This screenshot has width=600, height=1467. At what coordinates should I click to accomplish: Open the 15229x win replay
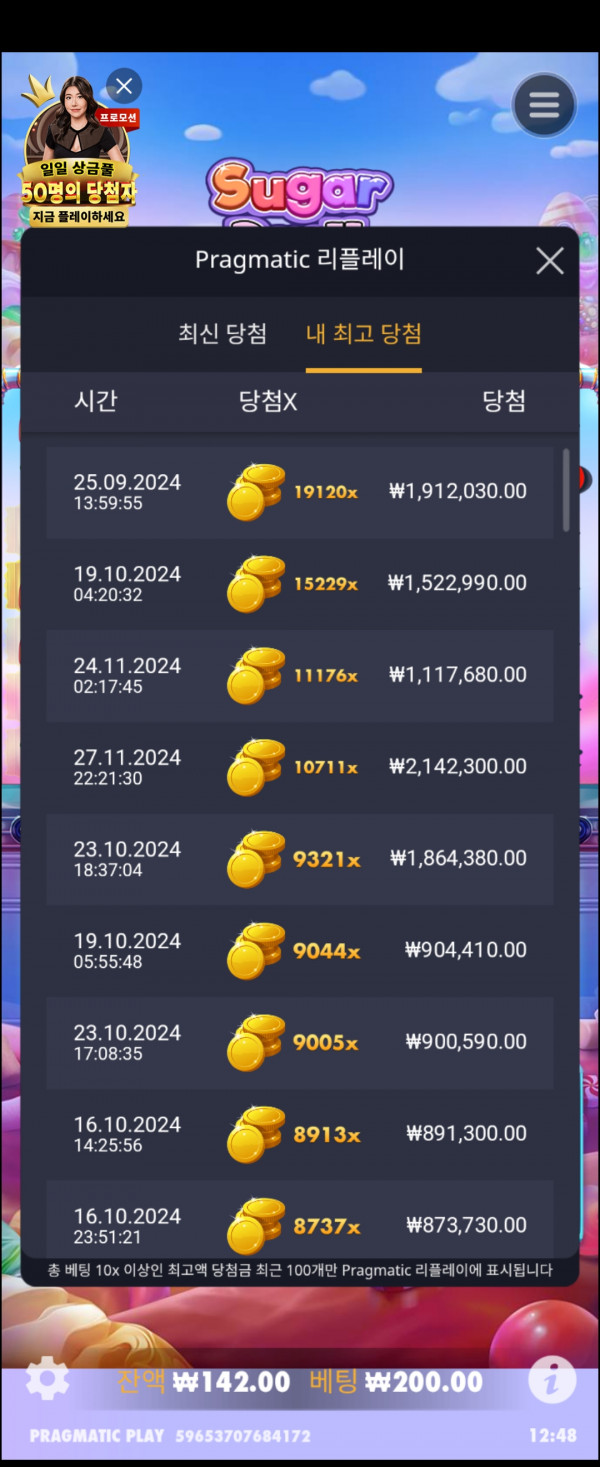(x=299, y=584)
